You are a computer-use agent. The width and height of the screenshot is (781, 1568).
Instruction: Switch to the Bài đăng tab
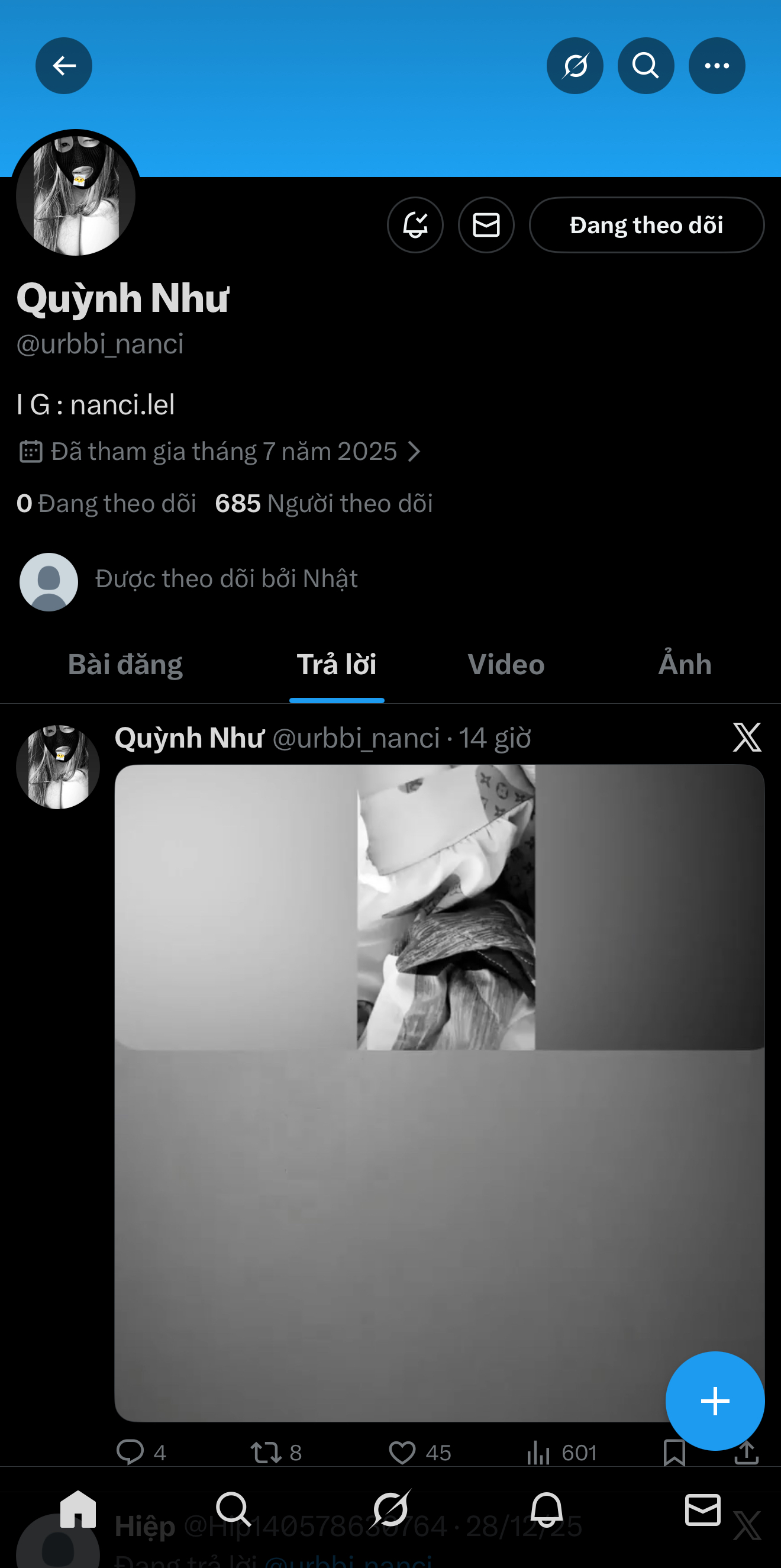(x=125, y=664)
